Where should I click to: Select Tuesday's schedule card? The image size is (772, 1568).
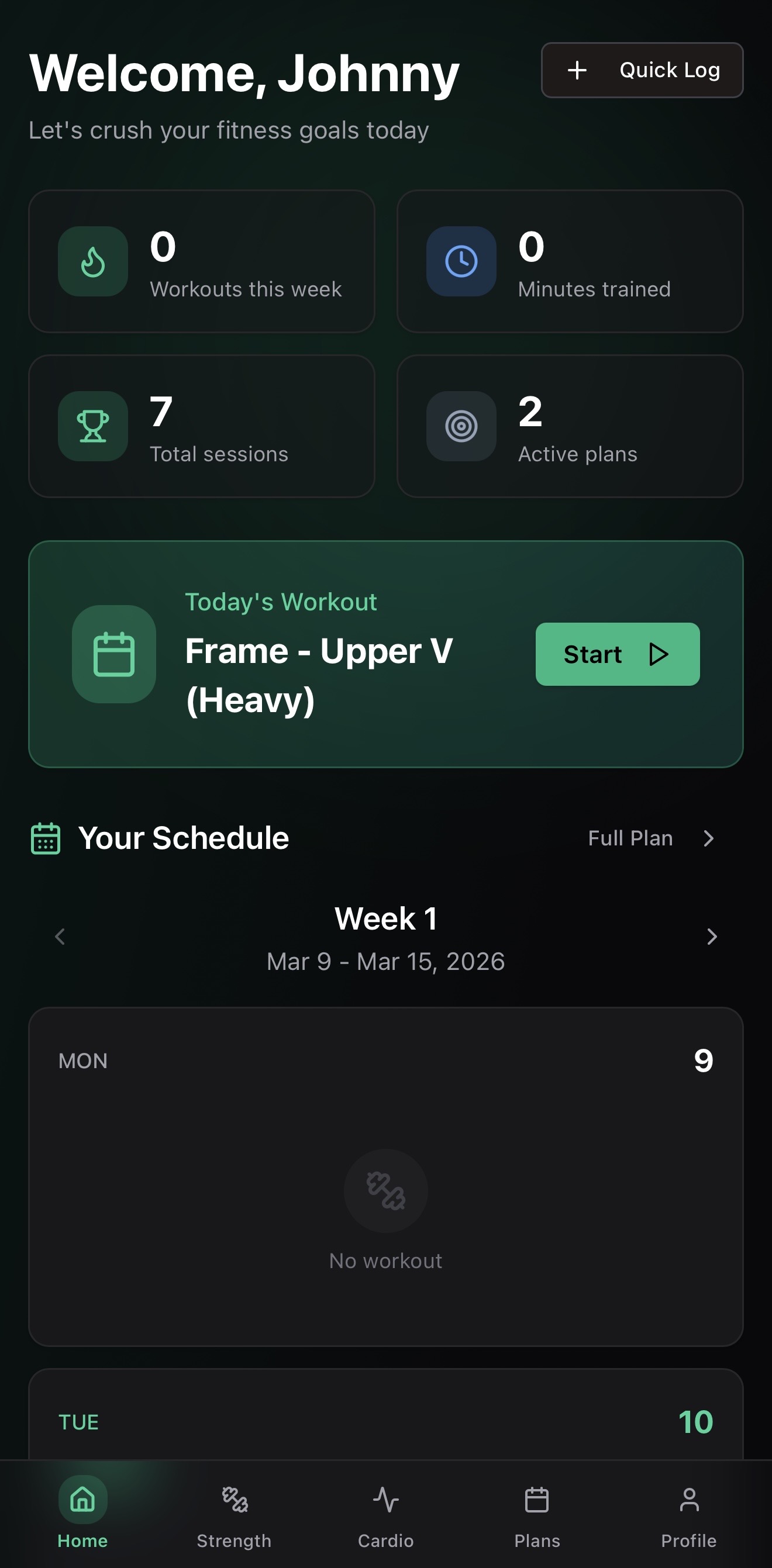[x=385, y=1418]
